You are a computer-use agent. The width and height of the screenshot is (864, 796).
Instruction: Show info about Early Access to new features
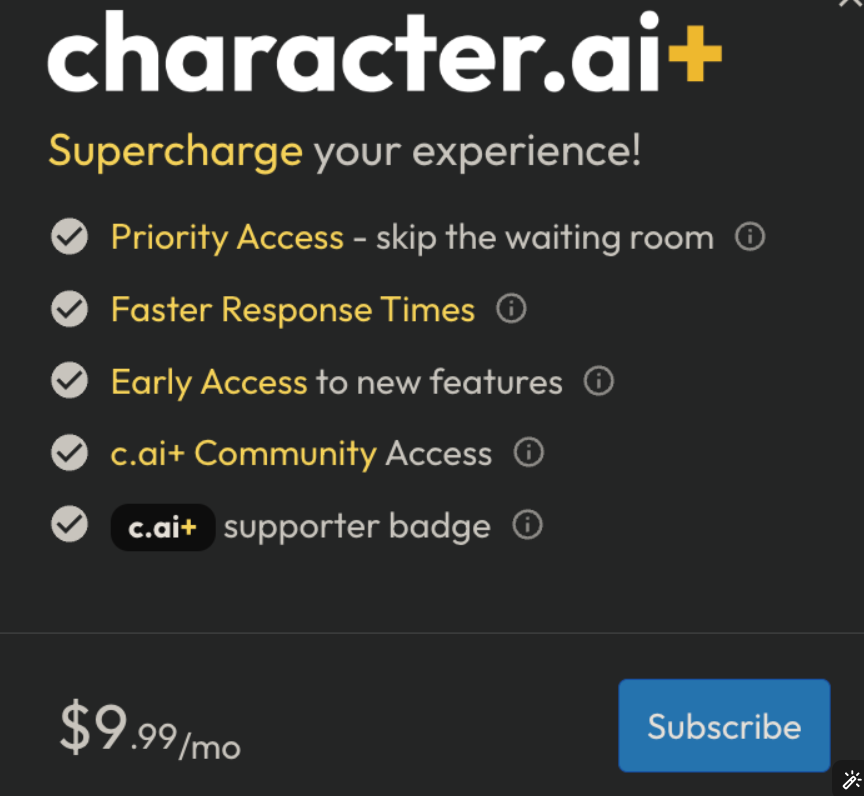[x=598, y=381]
